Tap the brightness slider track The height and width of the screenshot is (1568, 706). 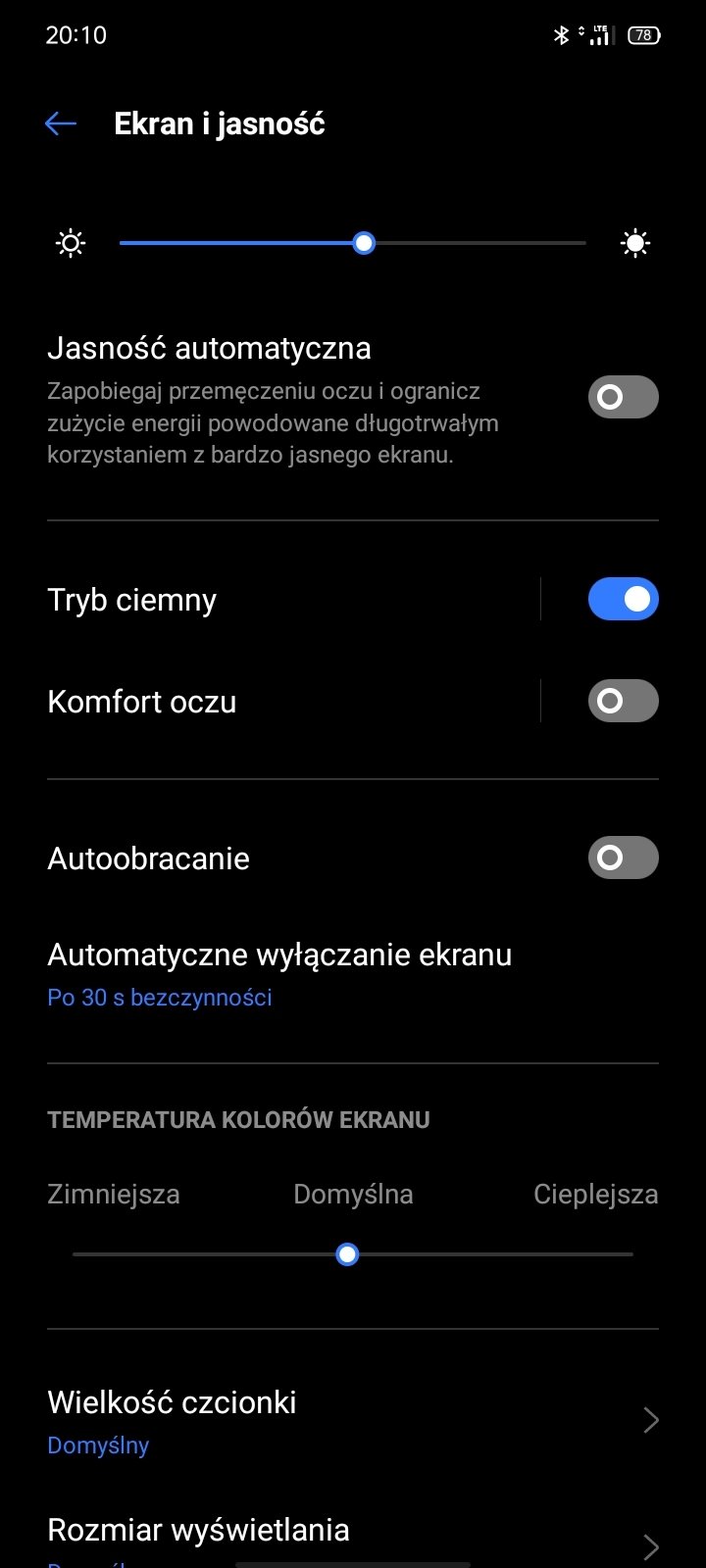353,243
